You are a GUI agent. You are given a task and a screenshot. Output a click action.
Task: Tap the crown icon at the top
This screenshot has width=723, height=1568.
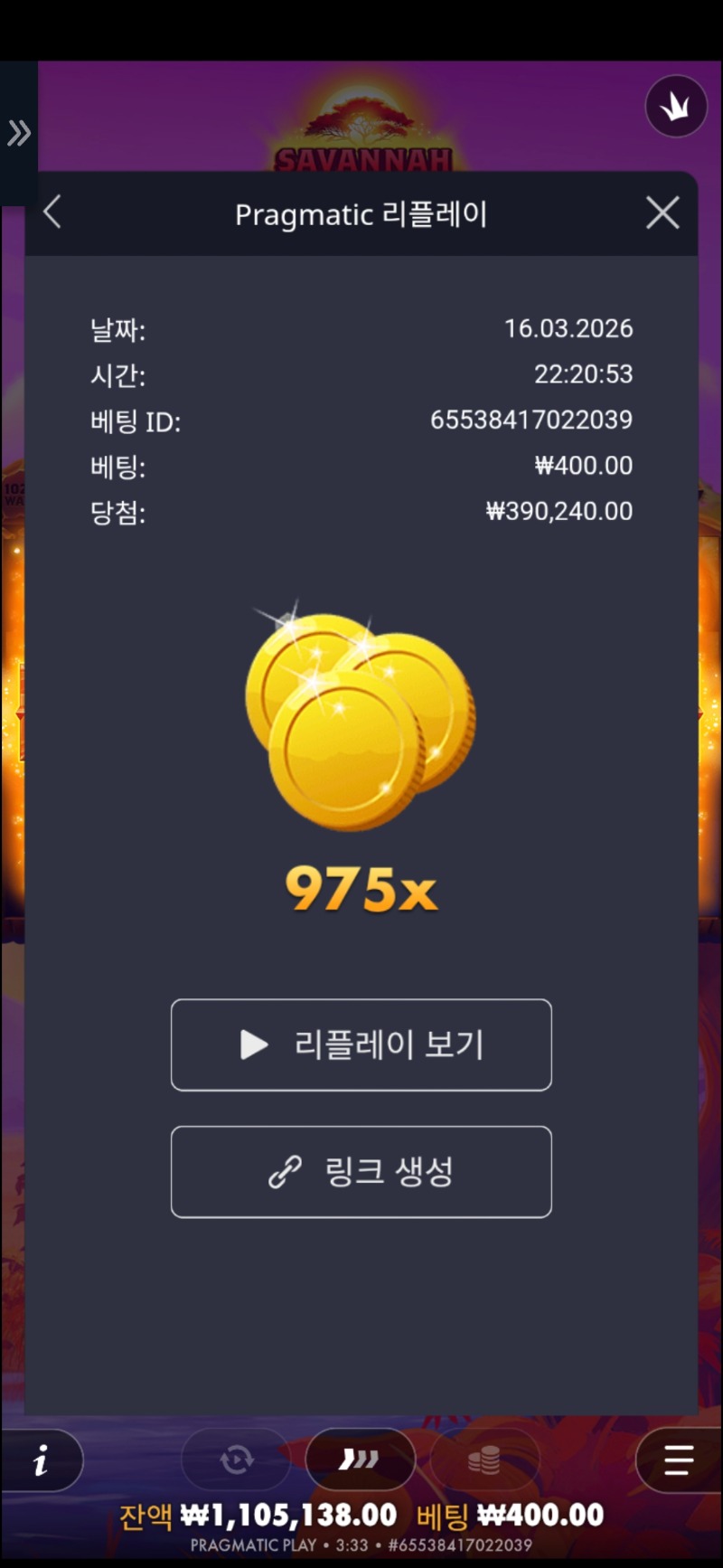pos(675,107)
